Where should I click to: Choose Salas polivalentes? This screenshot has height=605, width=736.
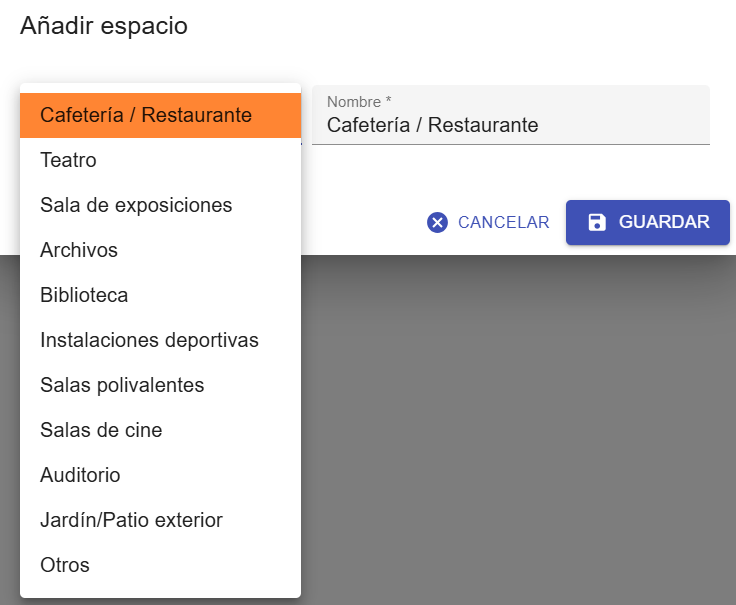[x=160, y=385]
